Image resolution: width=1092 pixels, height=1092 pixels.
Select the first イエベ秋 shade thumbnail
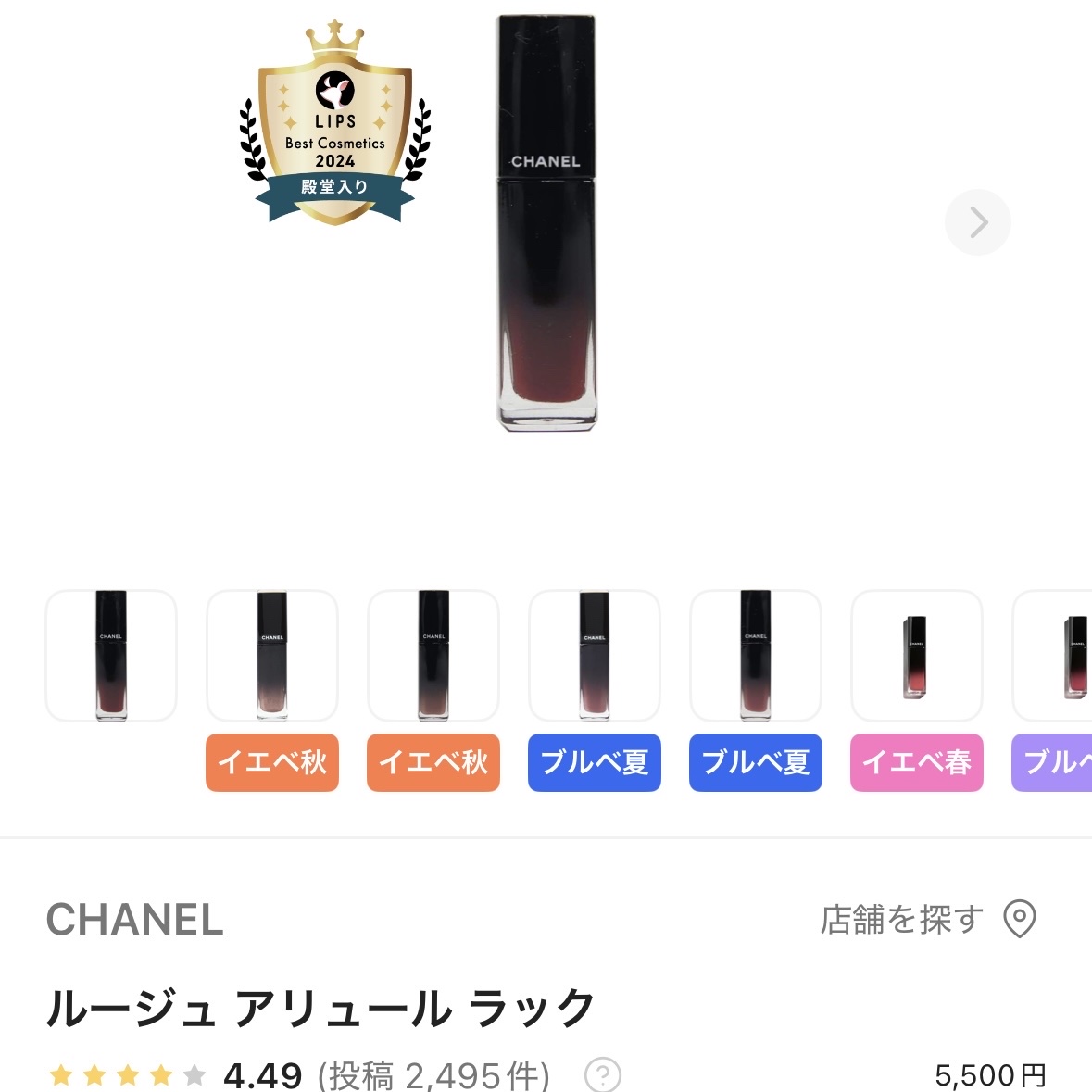click(272, 656)
